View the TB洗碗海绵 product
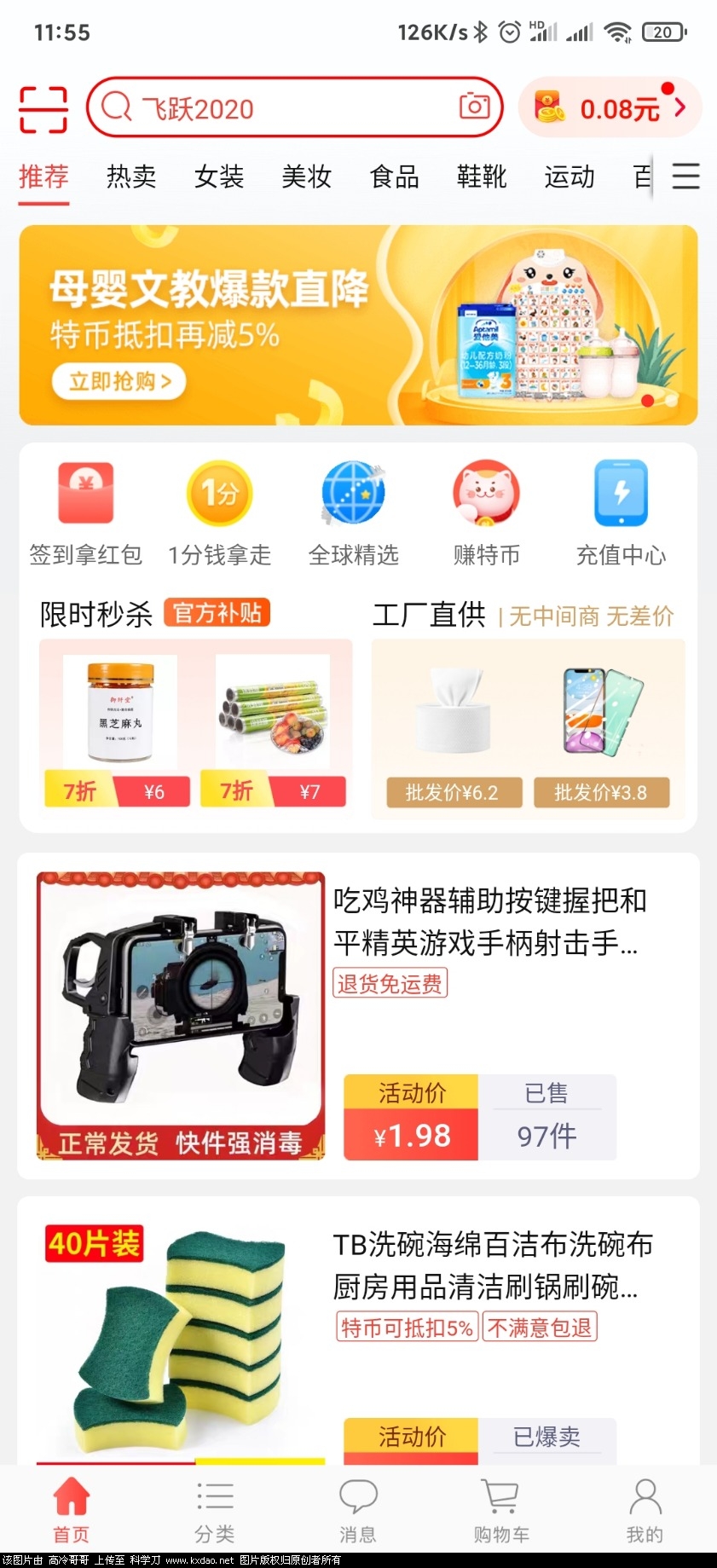 [358, 1330]
